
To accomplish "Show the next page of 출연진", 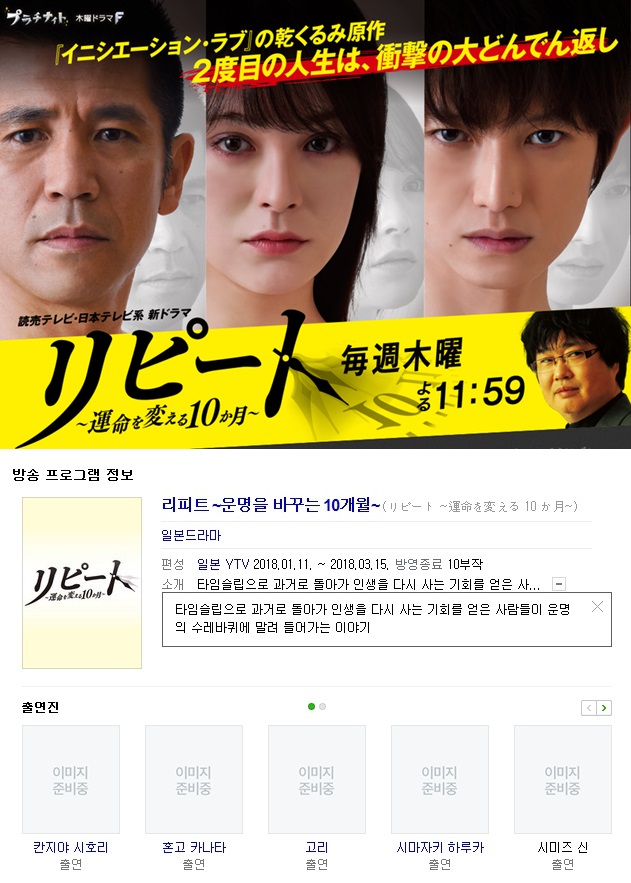I will (604, 708).
